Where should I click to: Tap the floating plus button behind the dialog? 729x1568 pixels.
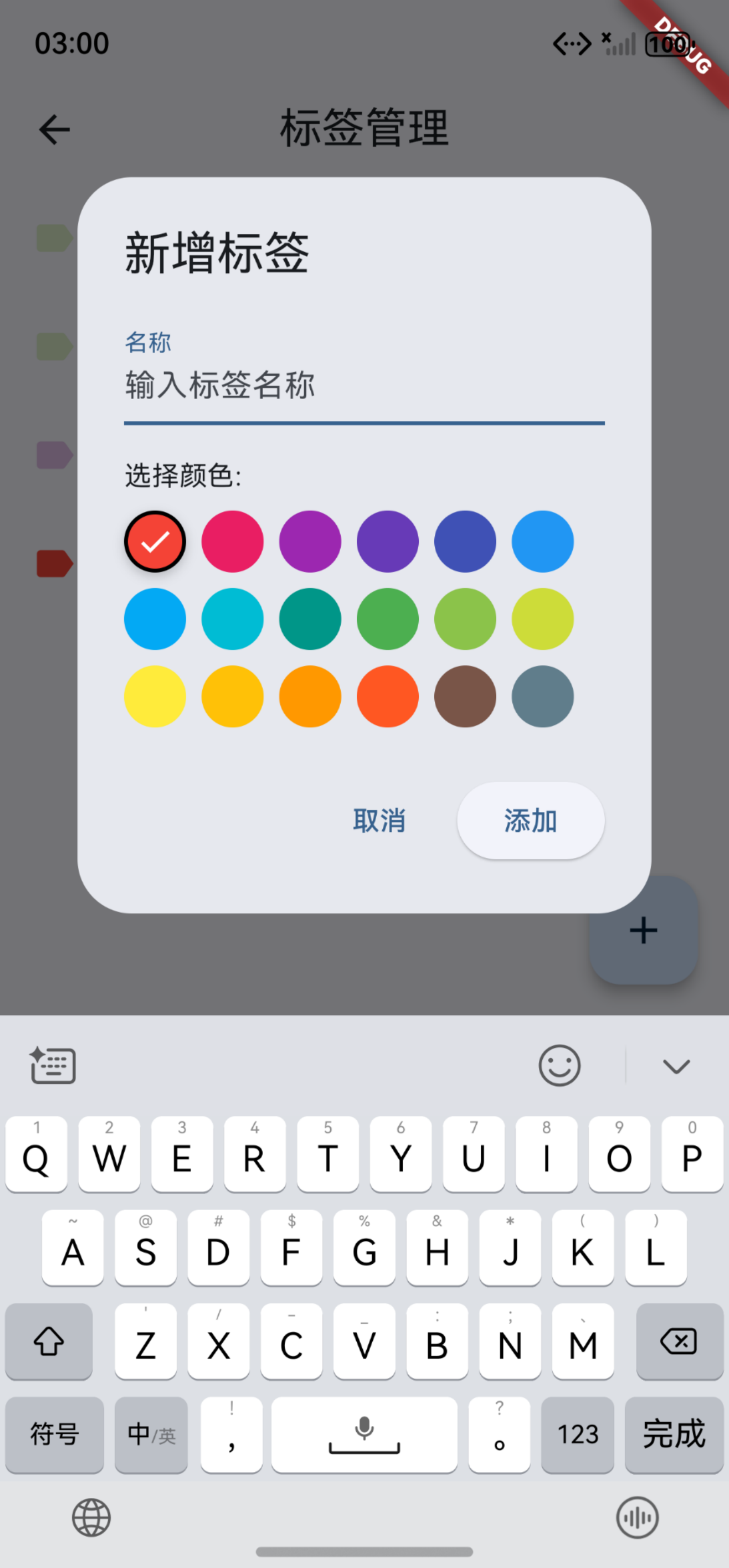click(643, 930)
